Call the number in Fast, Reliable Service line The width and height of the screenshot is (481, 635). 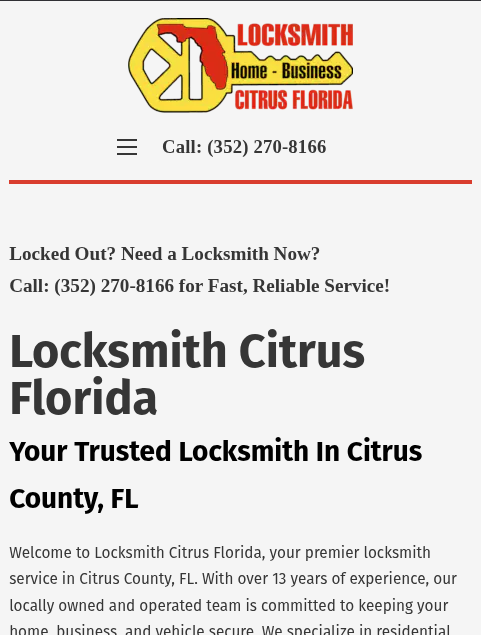coord(114,286)
